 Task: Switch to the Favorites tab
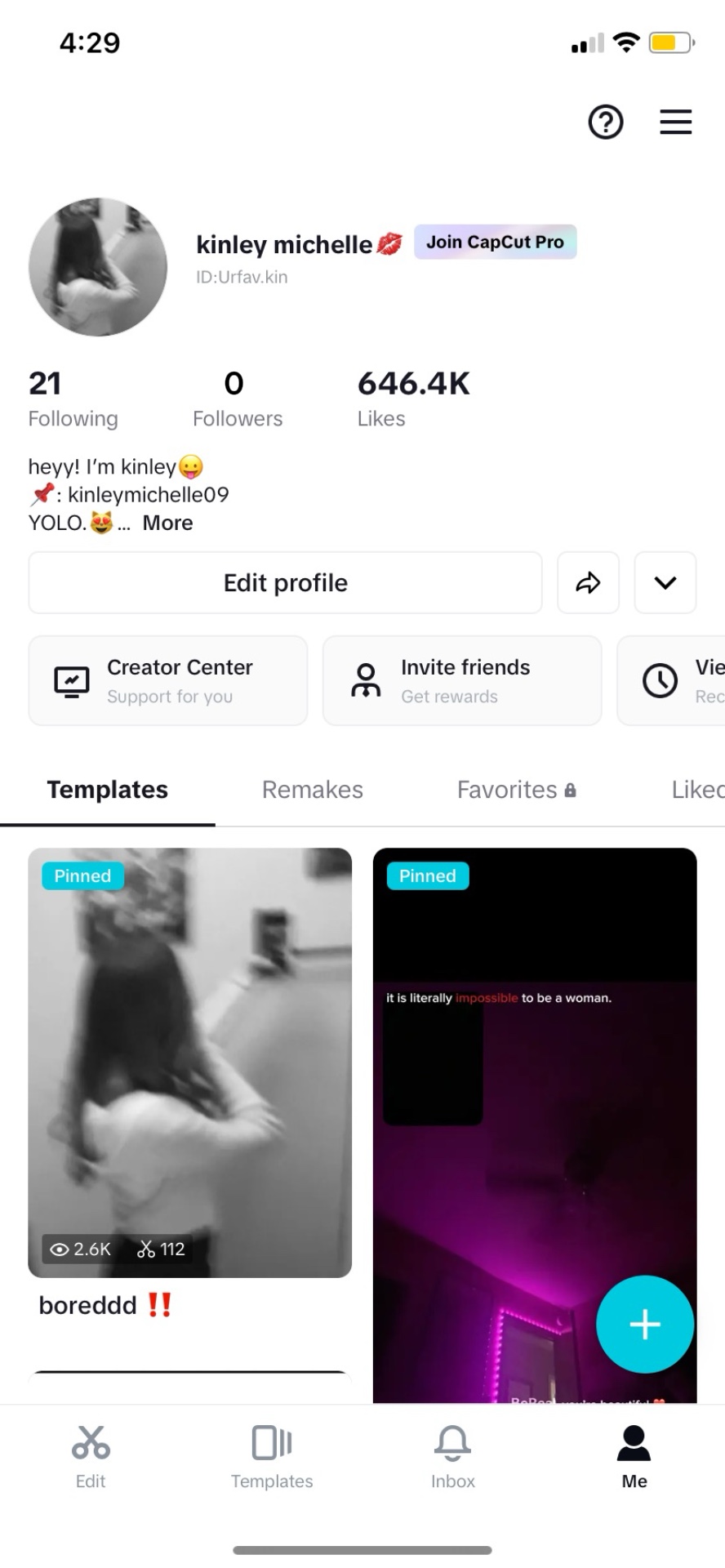coord(517,790)
